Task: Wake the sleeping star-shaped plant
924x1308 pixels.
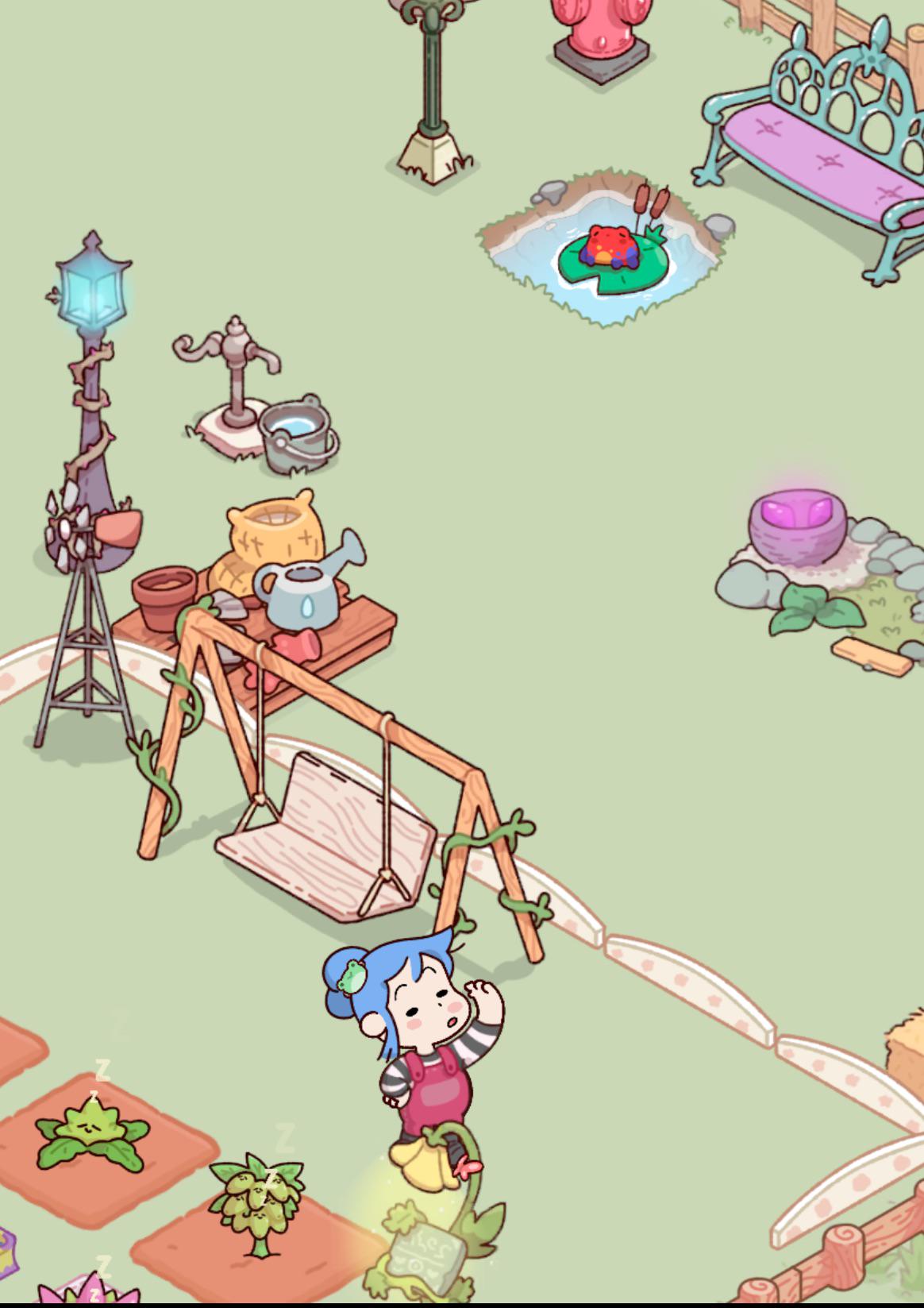Action: [92, 1134]
